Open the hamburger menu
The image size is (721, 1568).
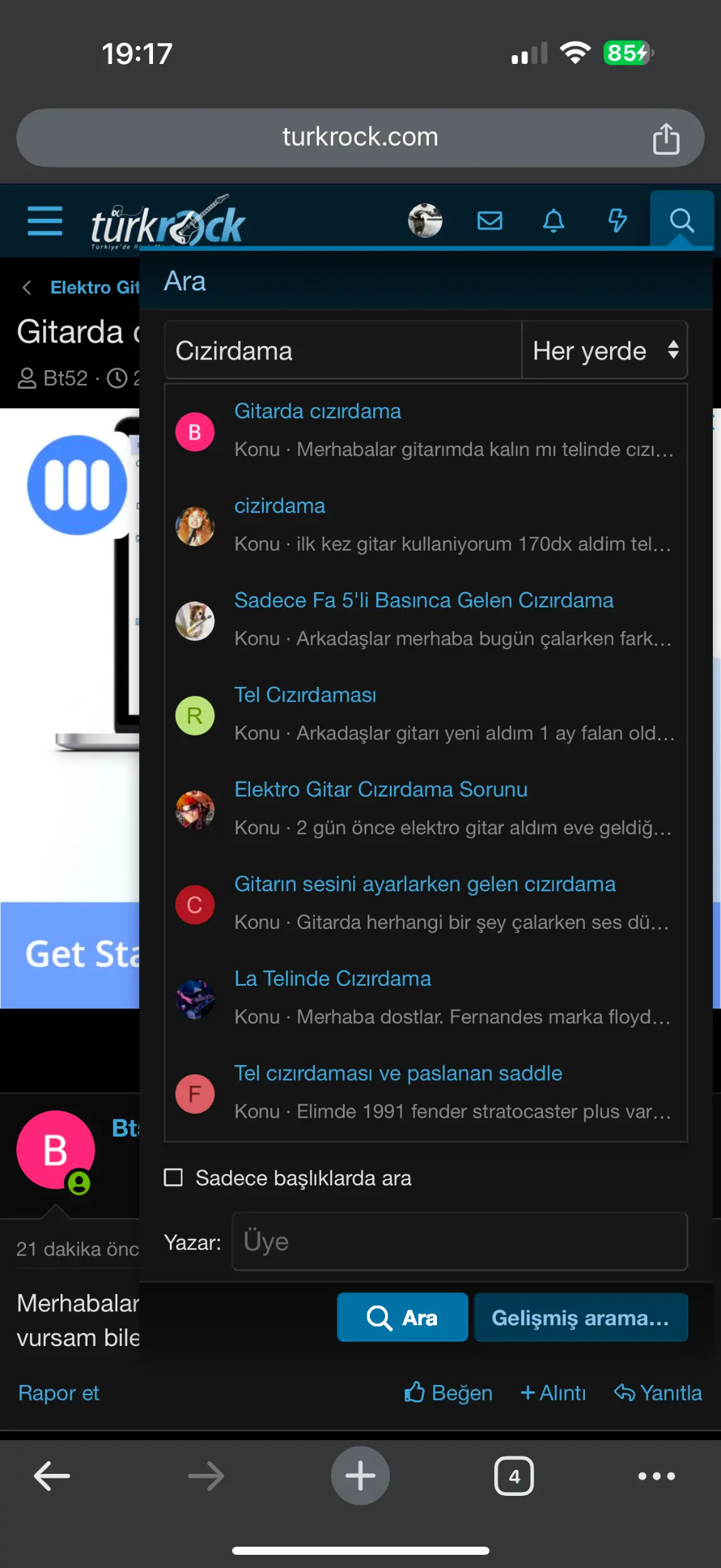45,221
